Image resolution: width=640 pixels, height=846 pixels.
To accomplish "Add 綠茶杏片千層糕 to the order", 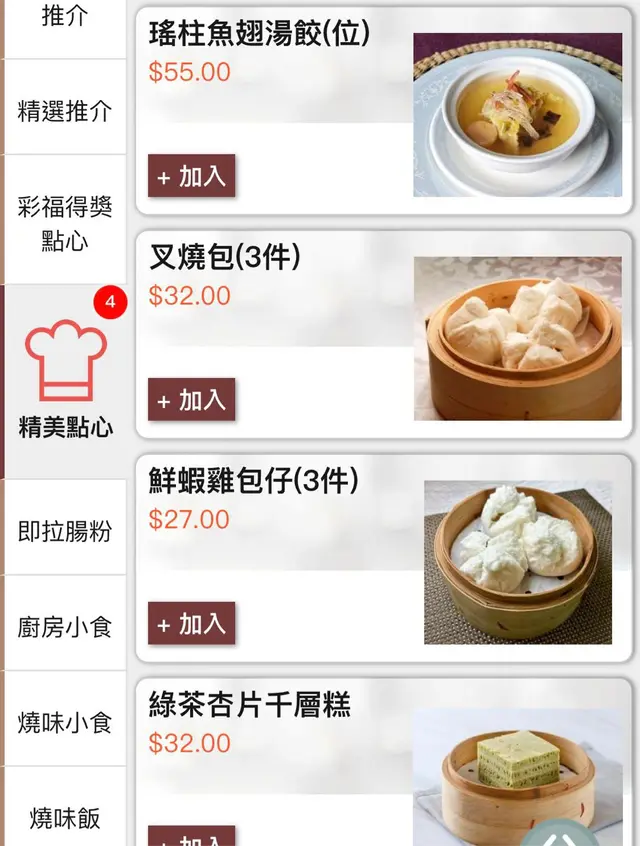I will 191,838.
